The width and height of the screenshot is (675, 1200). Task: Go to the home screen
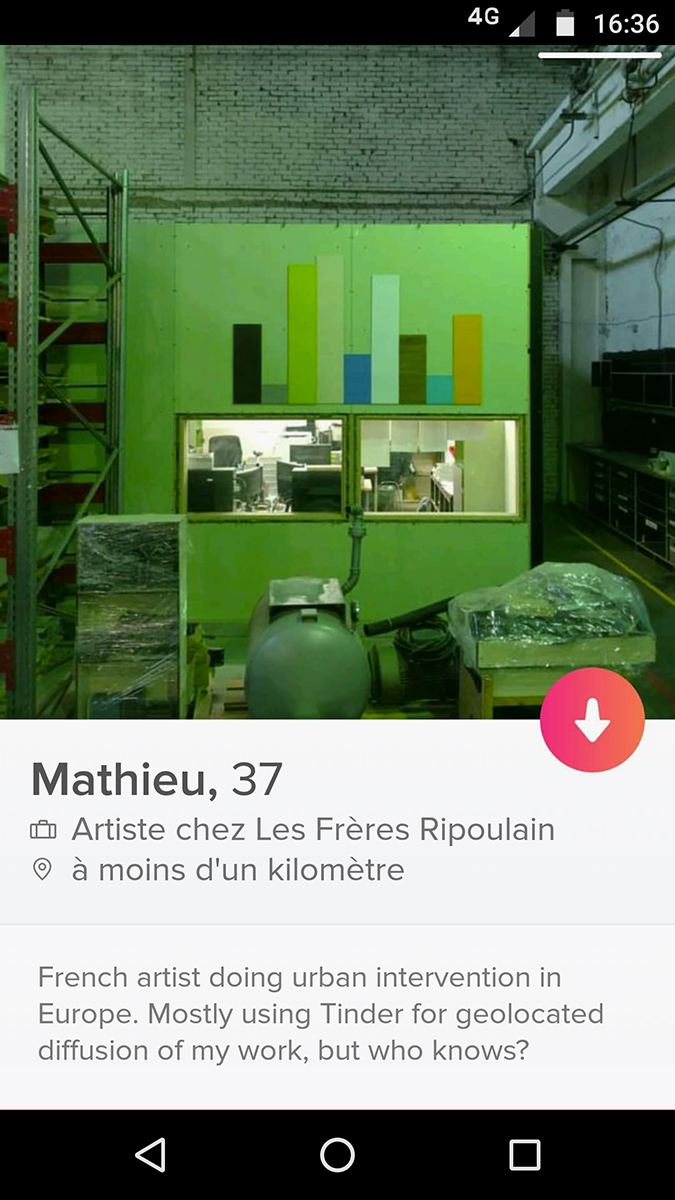coord(337,1155)
